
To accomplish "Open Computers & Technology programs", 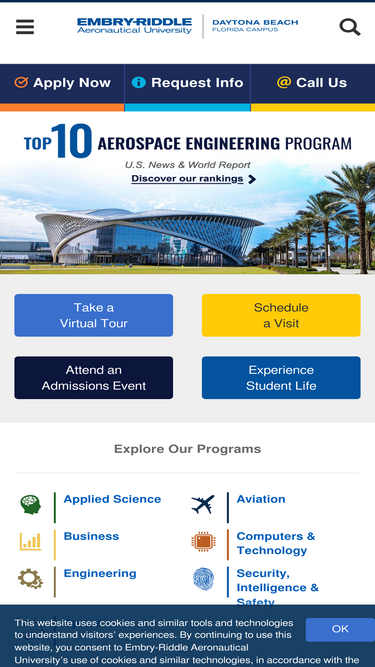I will tap(276, 543).
